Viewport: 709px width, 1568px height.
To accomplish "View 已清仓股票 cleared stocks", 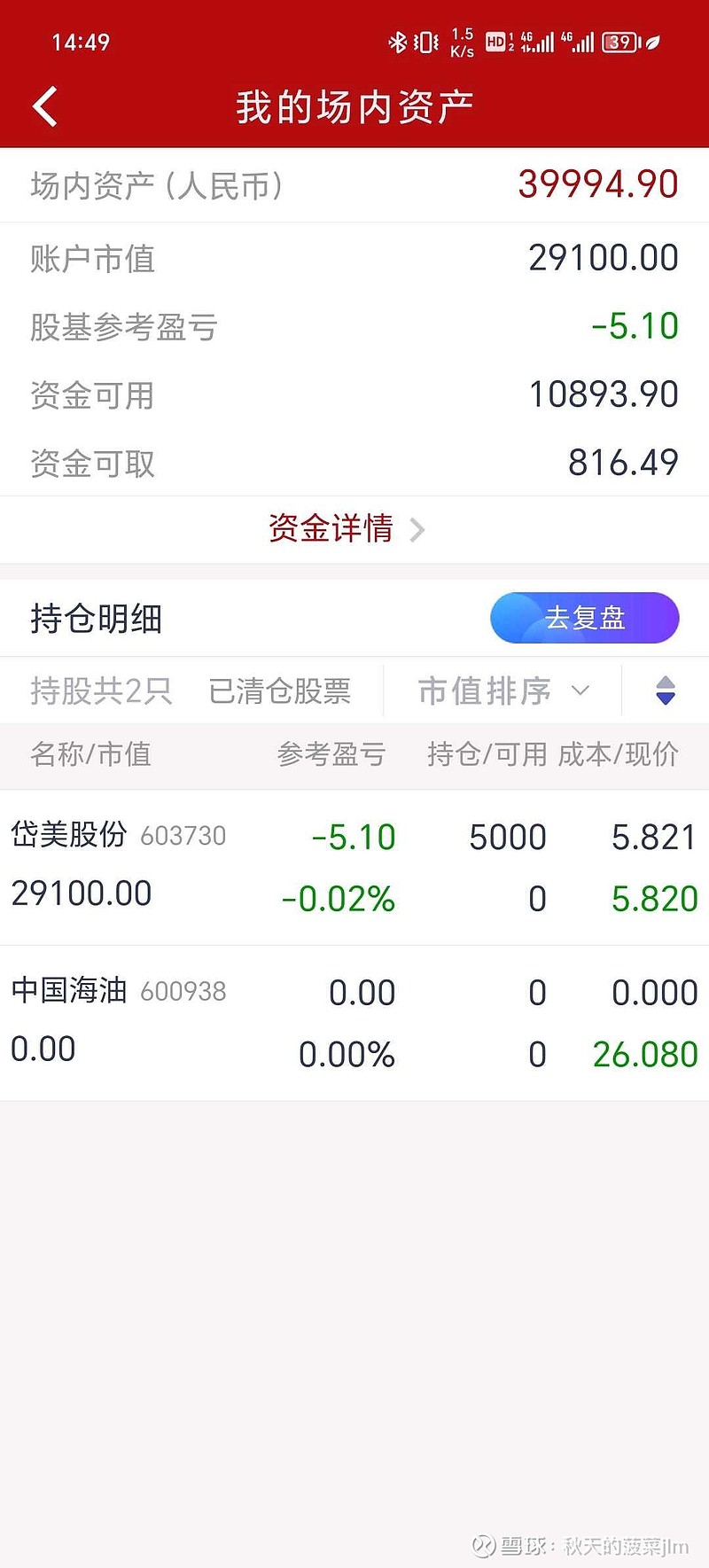I will [x=280, y=690].
